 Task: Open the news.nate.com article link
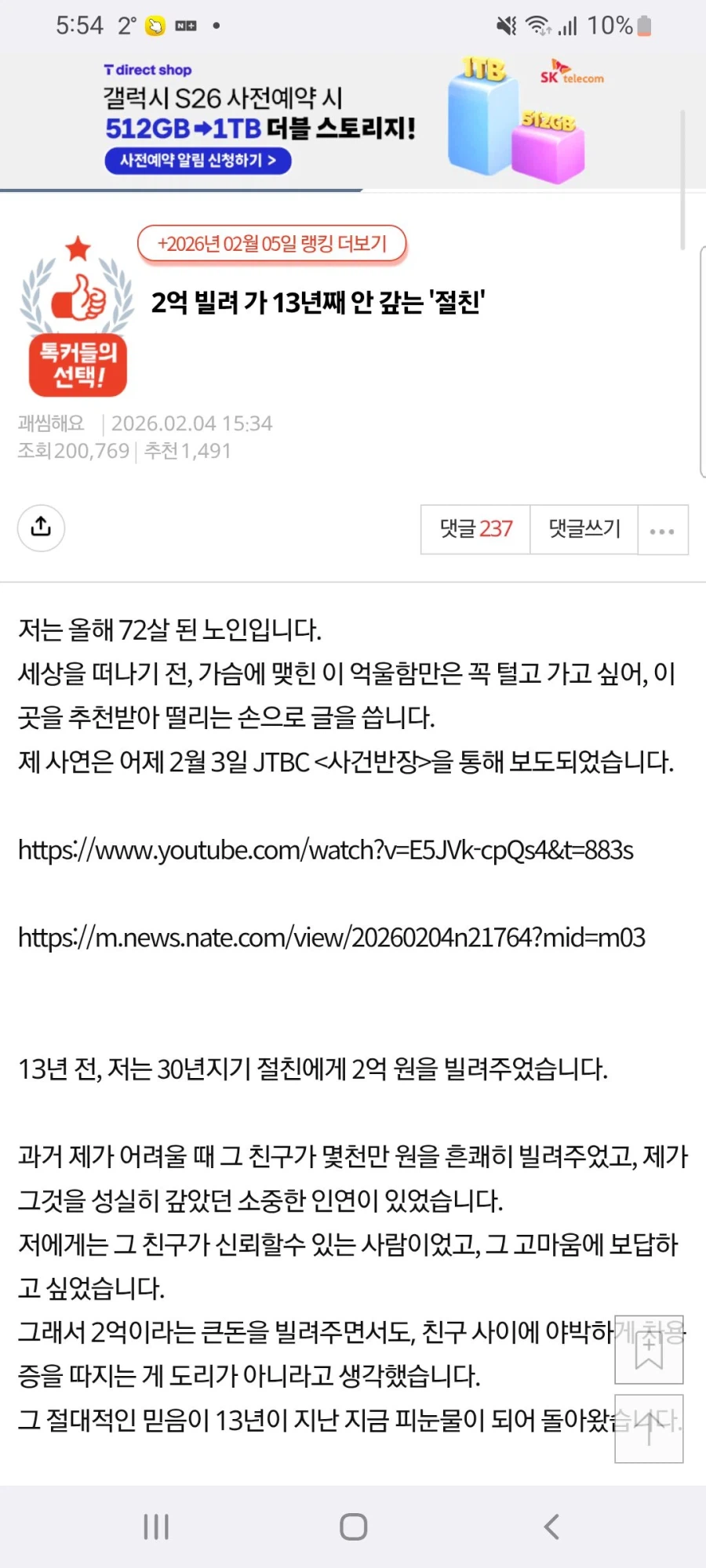331,938
